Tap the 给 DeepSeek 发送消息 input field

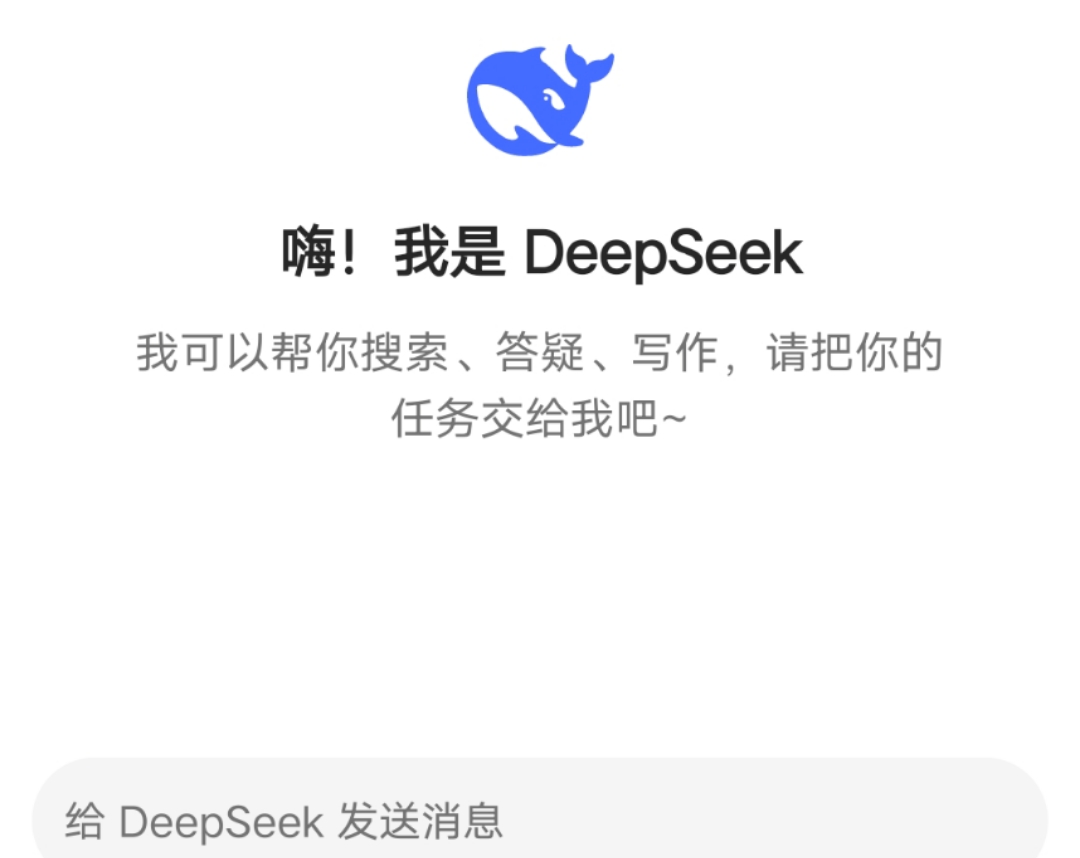[x=540, y=821]
